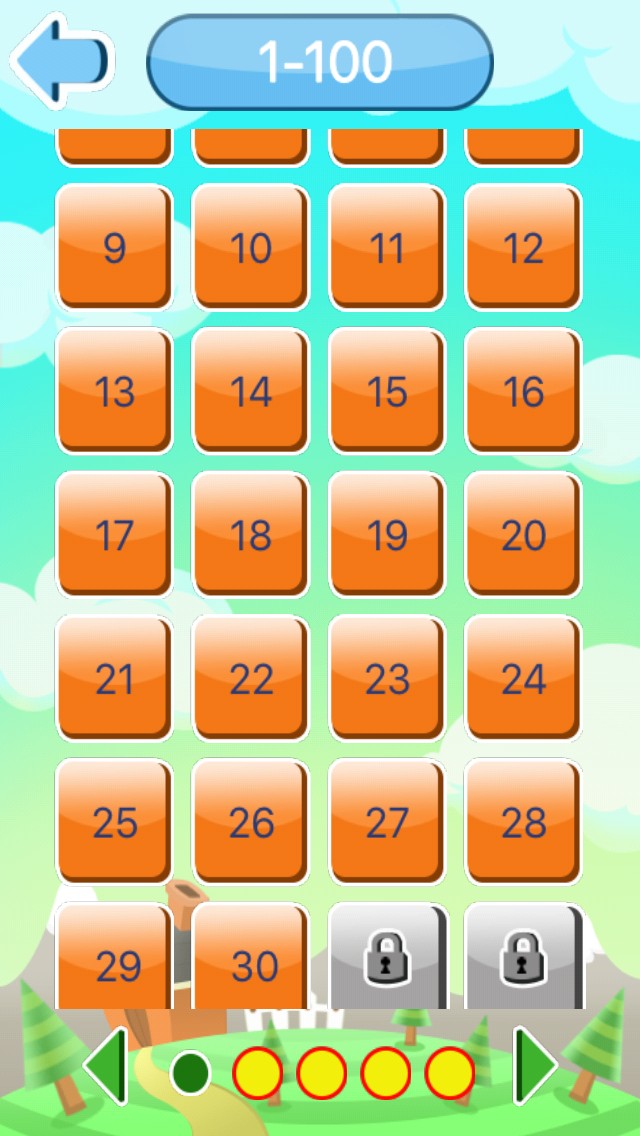Tap level 16 tile

523,391
